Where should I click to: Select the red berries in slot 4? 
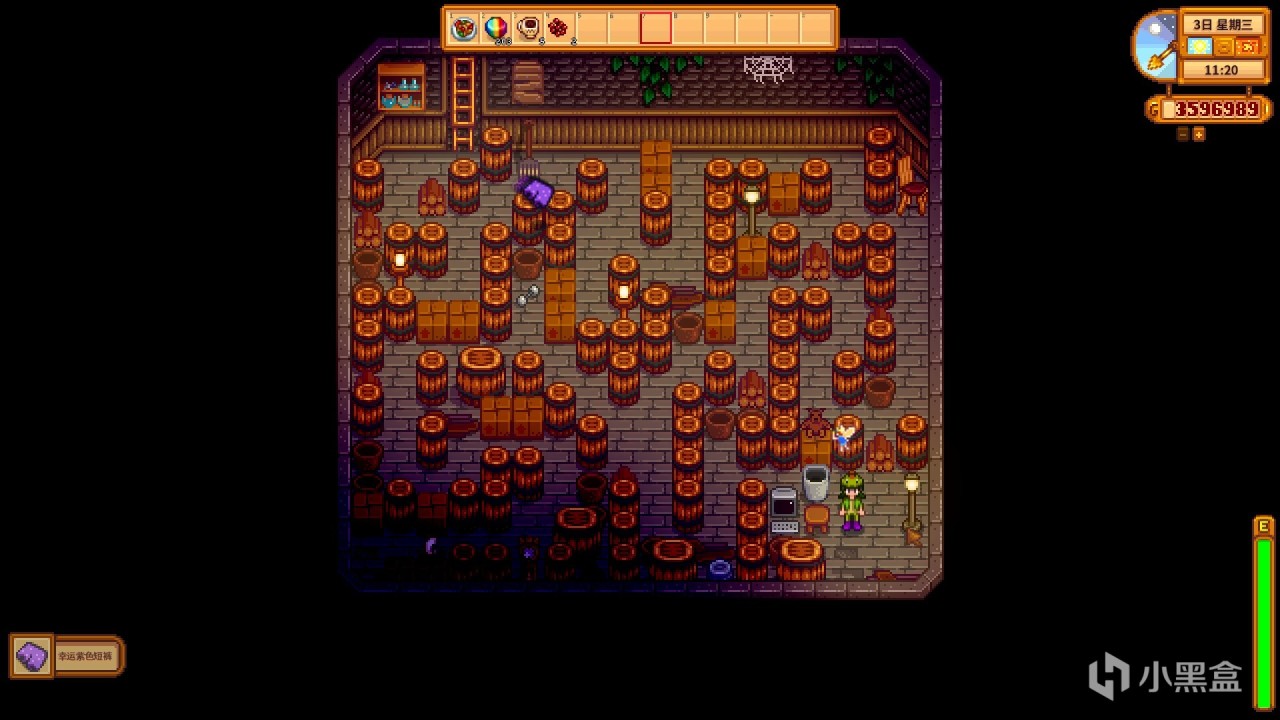click(559, 28)
